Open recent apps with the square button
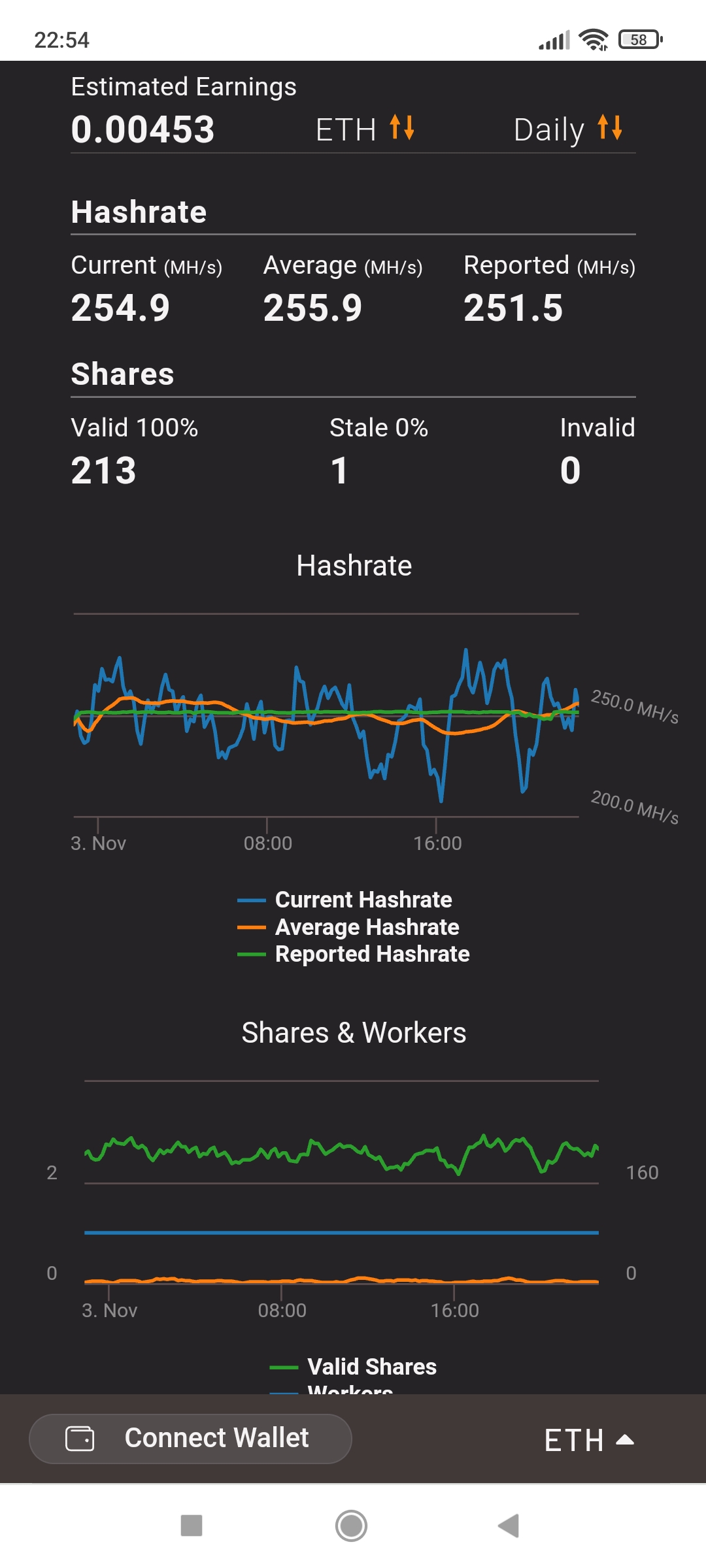706x1568 pixels. (192, 1526)
